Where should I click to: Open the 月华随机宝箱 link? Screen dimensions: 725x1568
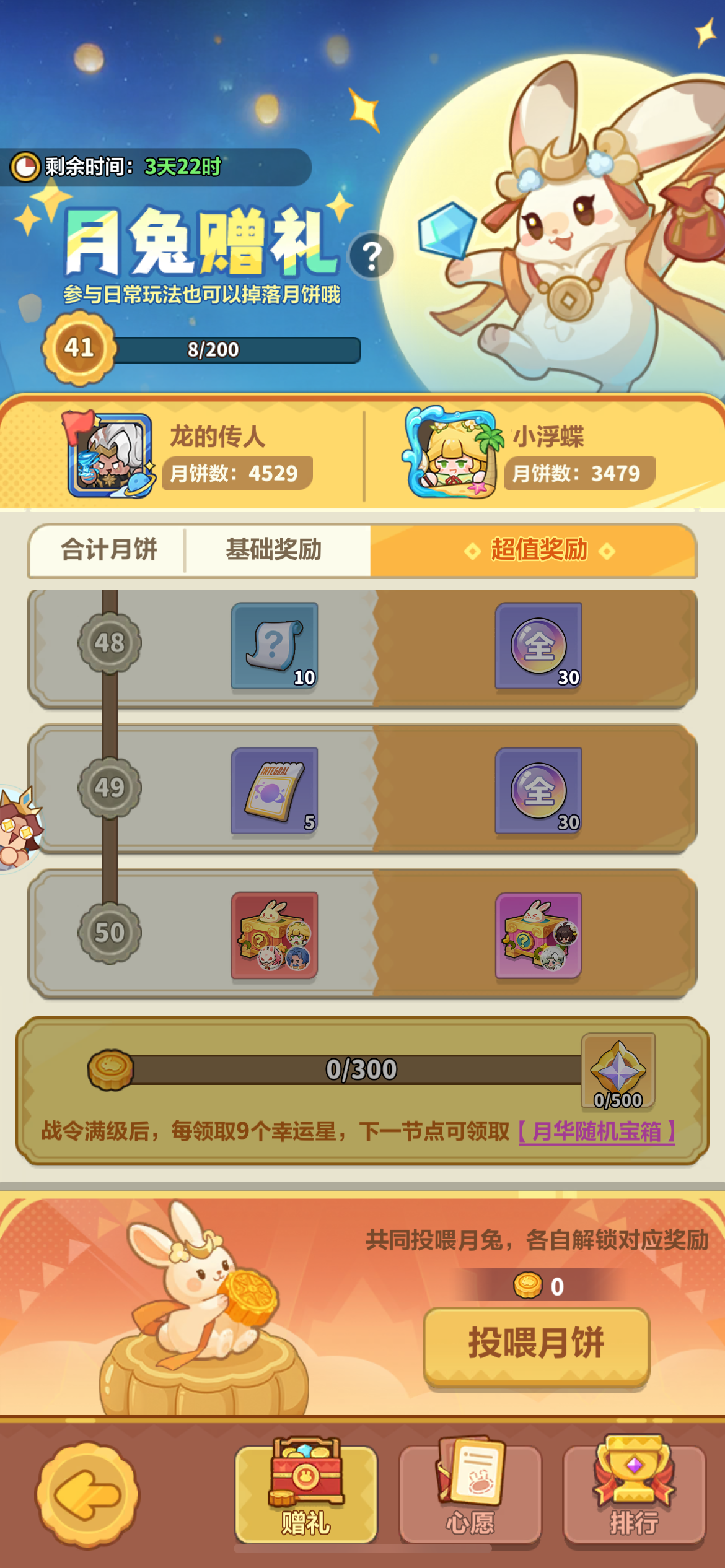[596, 1131]
